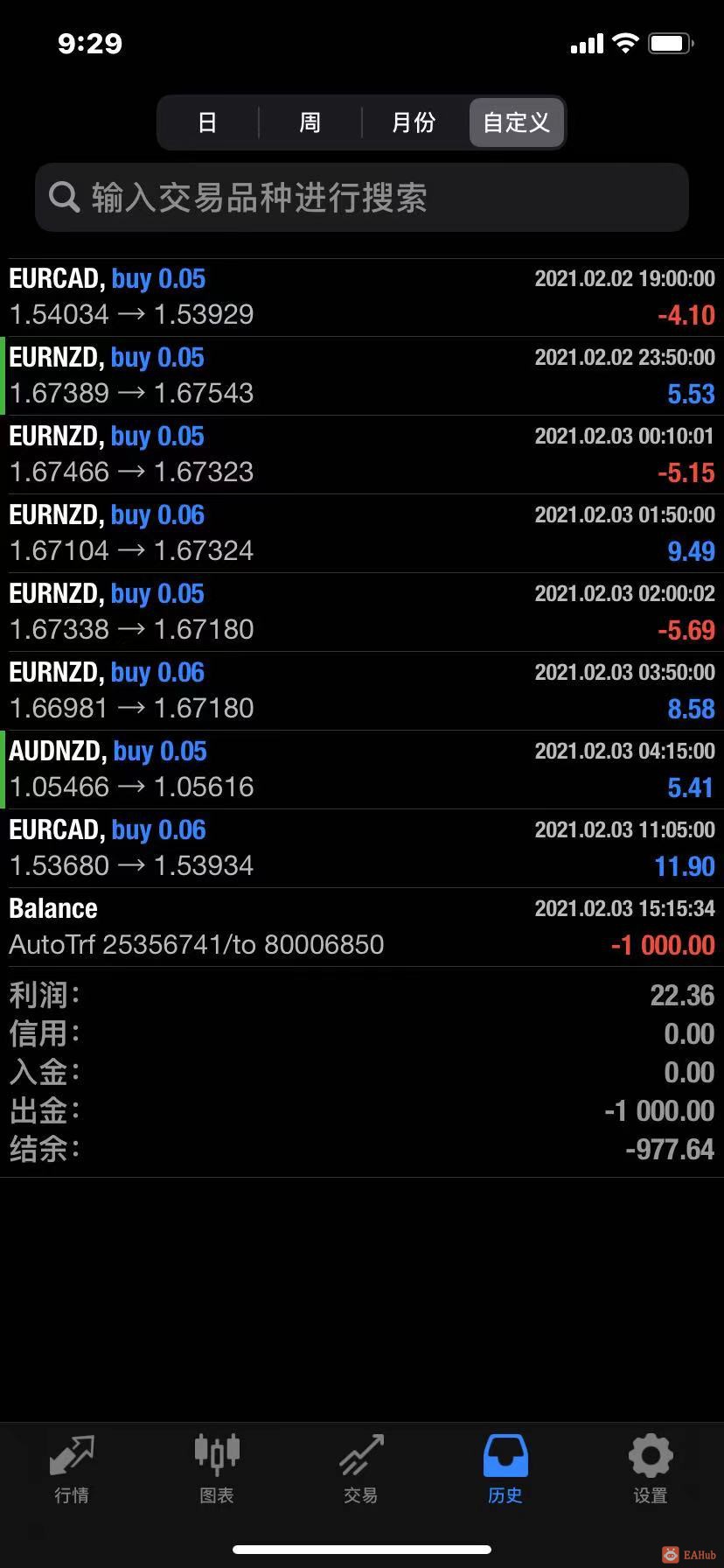View the EURNZD trade with -5.69 loss
The width and height of the screenshot is (724, 1568).
(x=362, y=612)
